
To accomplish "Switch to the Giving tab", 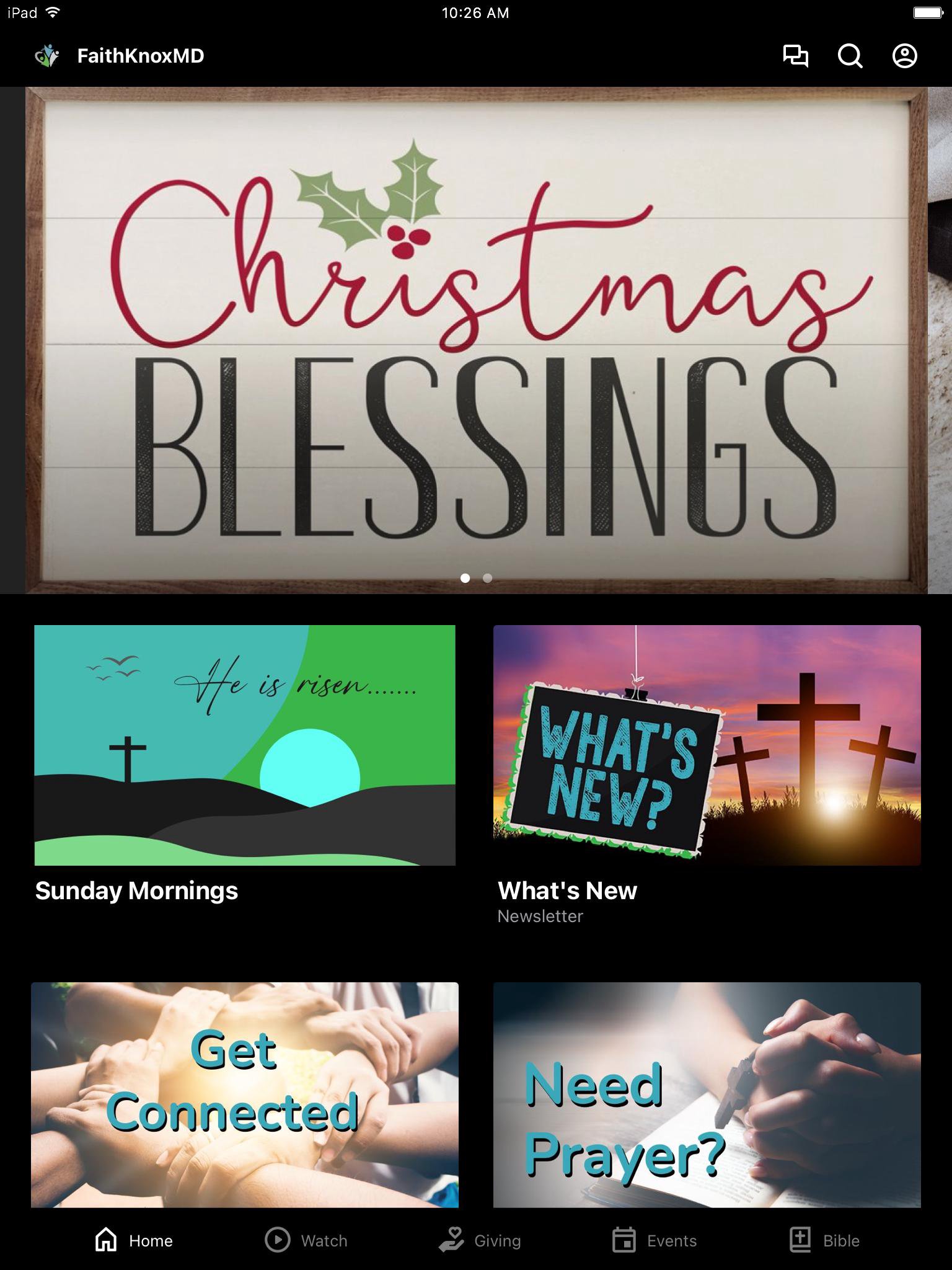I will [479, 1240].
